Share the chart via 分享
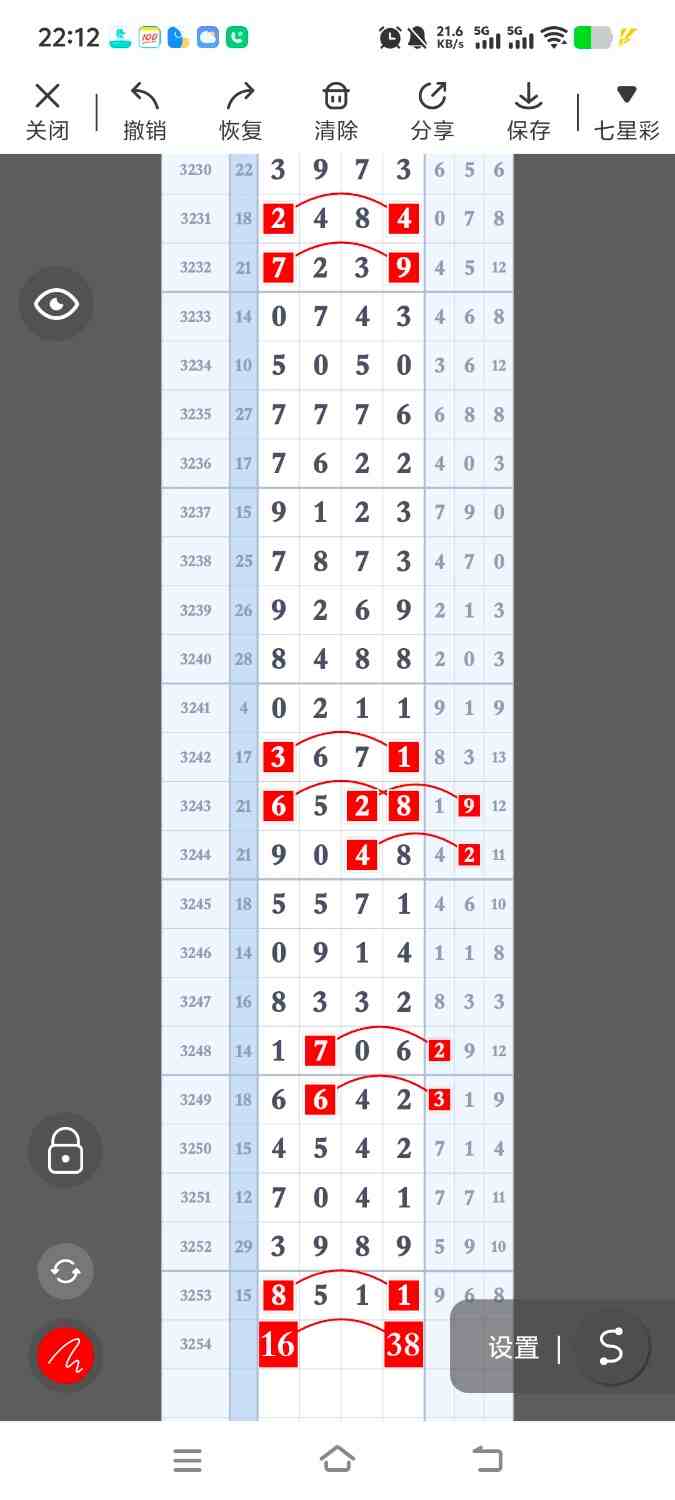 (432, 111)
